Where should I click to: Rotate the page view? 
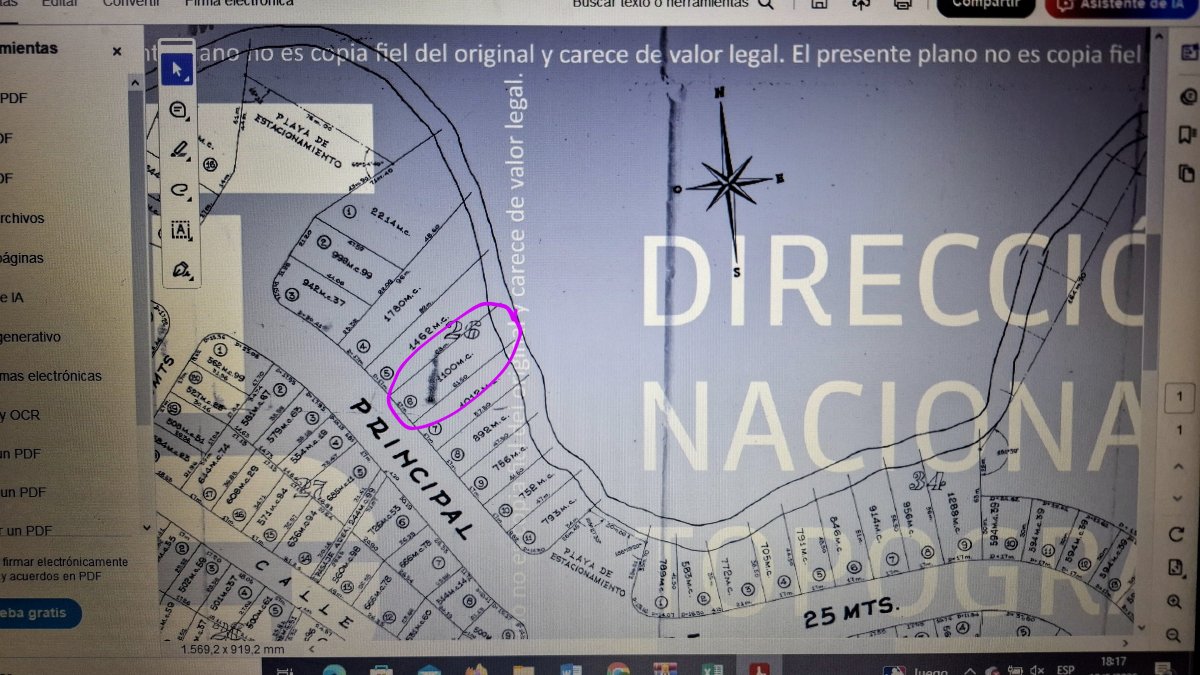pos(1176,535)
